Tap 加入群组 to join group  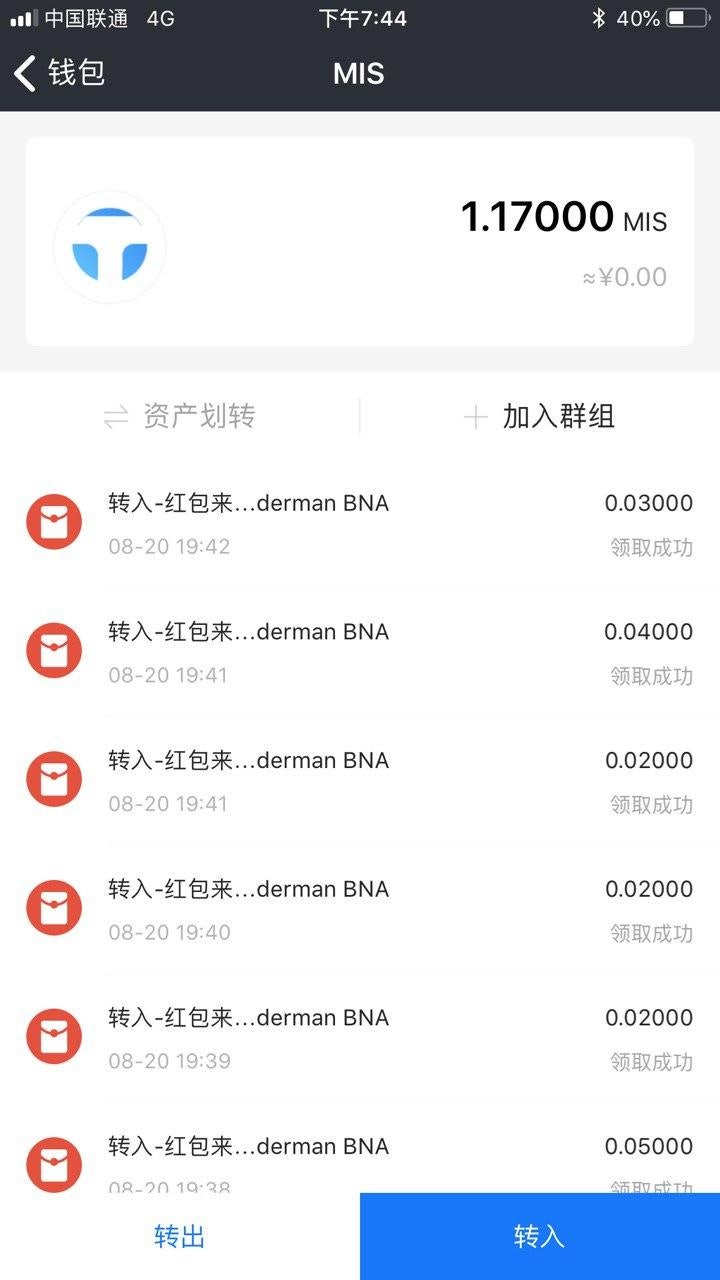tap(540, 416)
